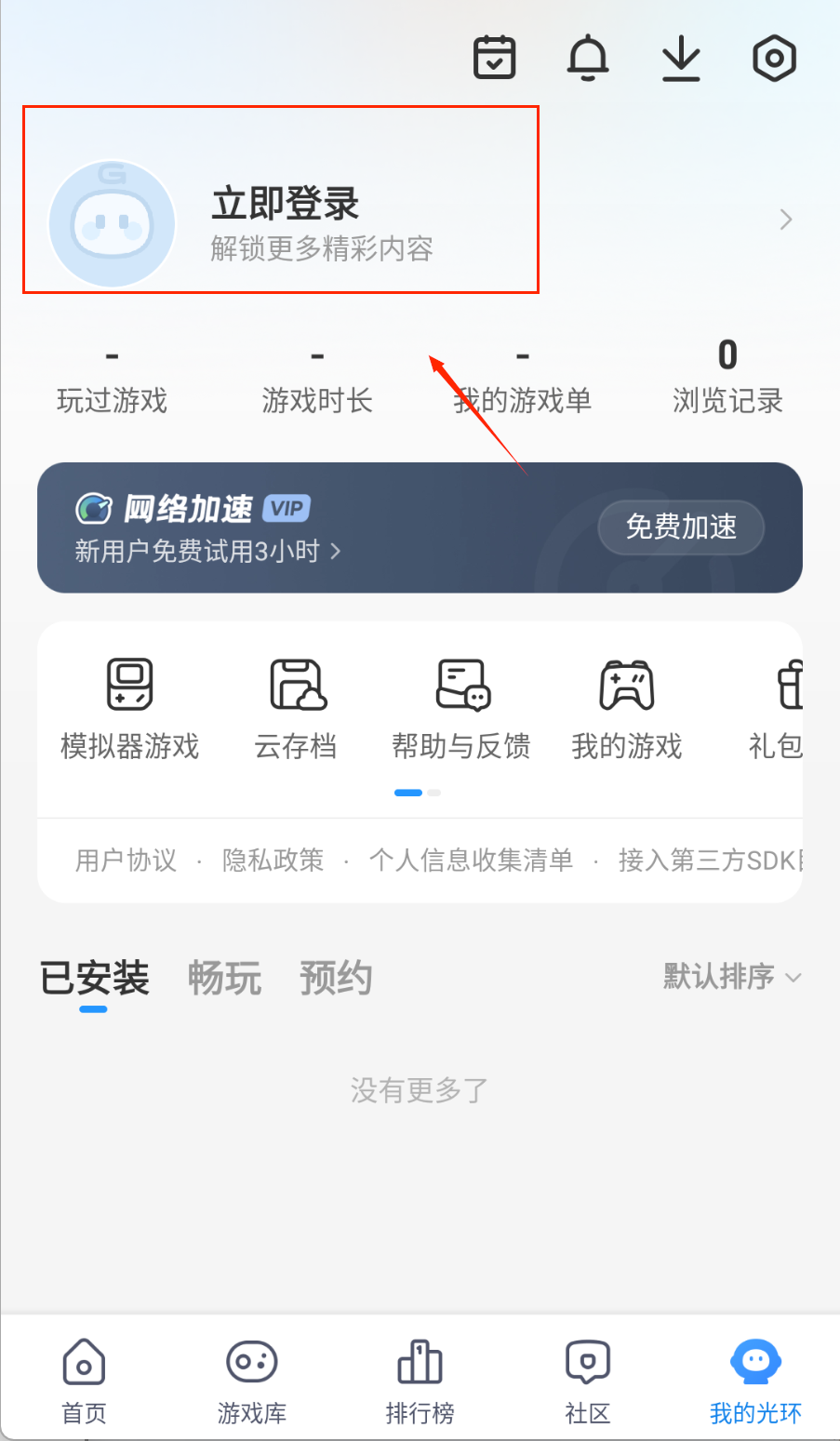Open 个人信息收集清单 link
This screenshot has height=1441, width=840.
pyautogui.click(x=471, y=861)
